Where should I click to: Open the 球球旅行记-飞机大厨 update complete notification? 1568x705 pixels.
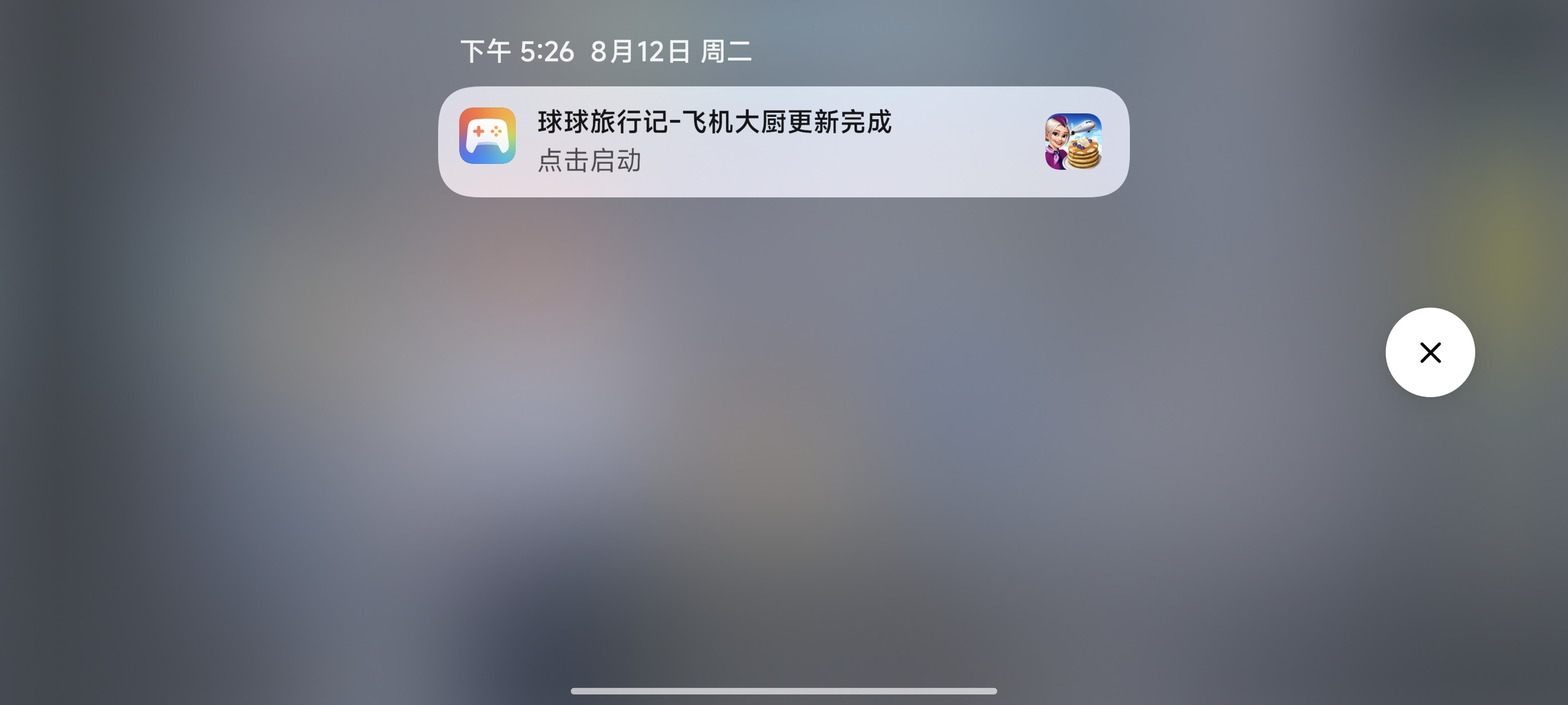pyautogui.click(x=783, y=141)
